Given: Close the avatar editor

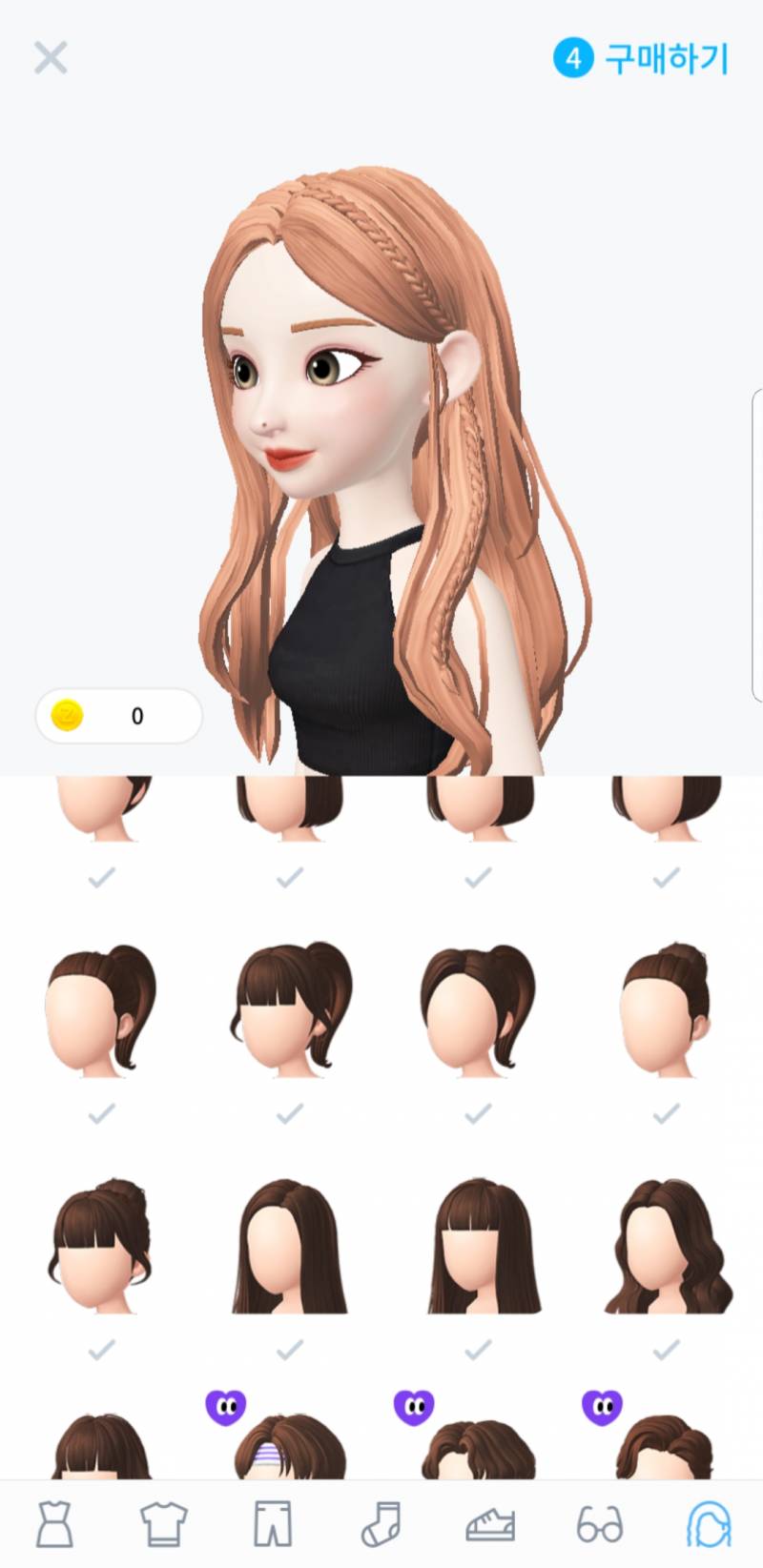Looking at the screenshot, I should tap(51, 58).
